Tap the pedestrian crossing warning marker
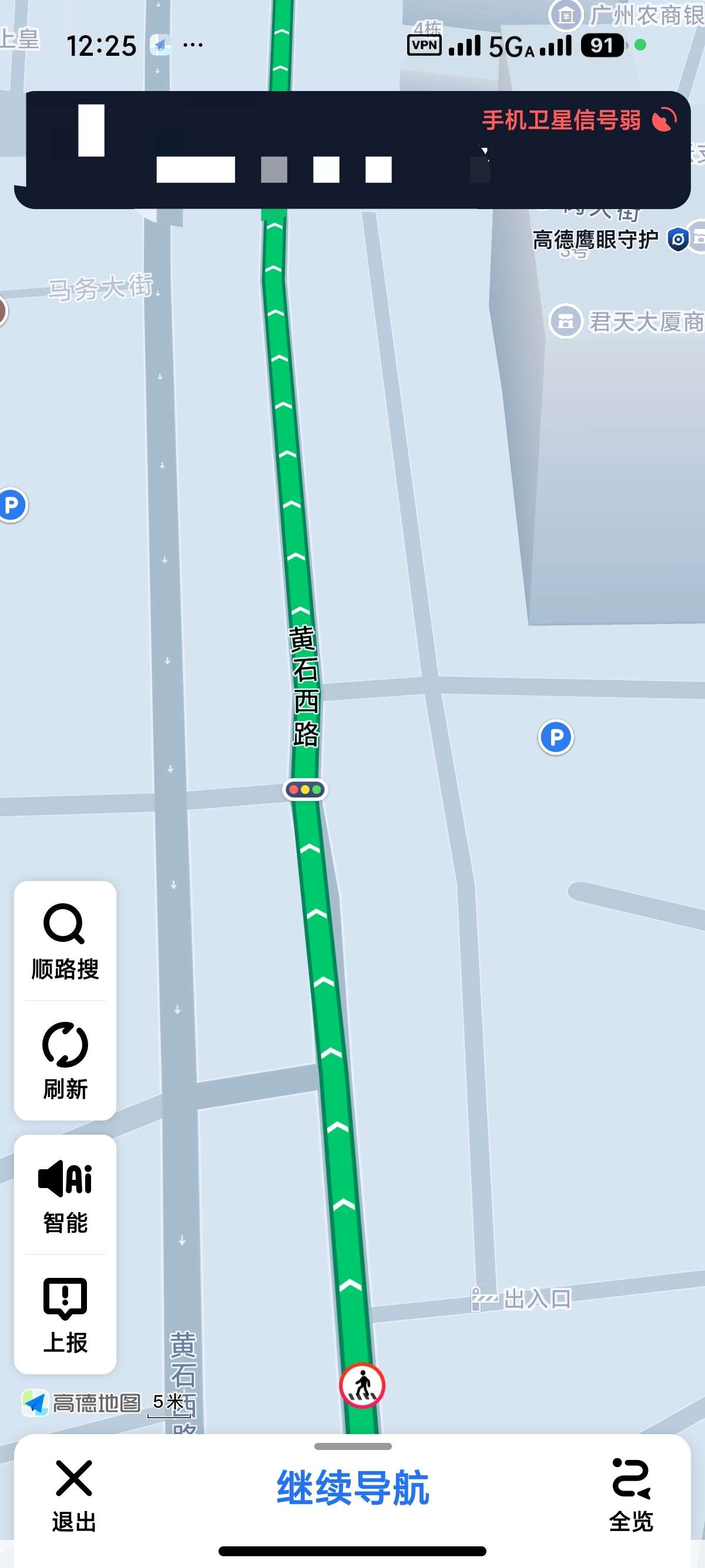The width and height of the screenshot is (705, 1568). (x=362, y=1385)
